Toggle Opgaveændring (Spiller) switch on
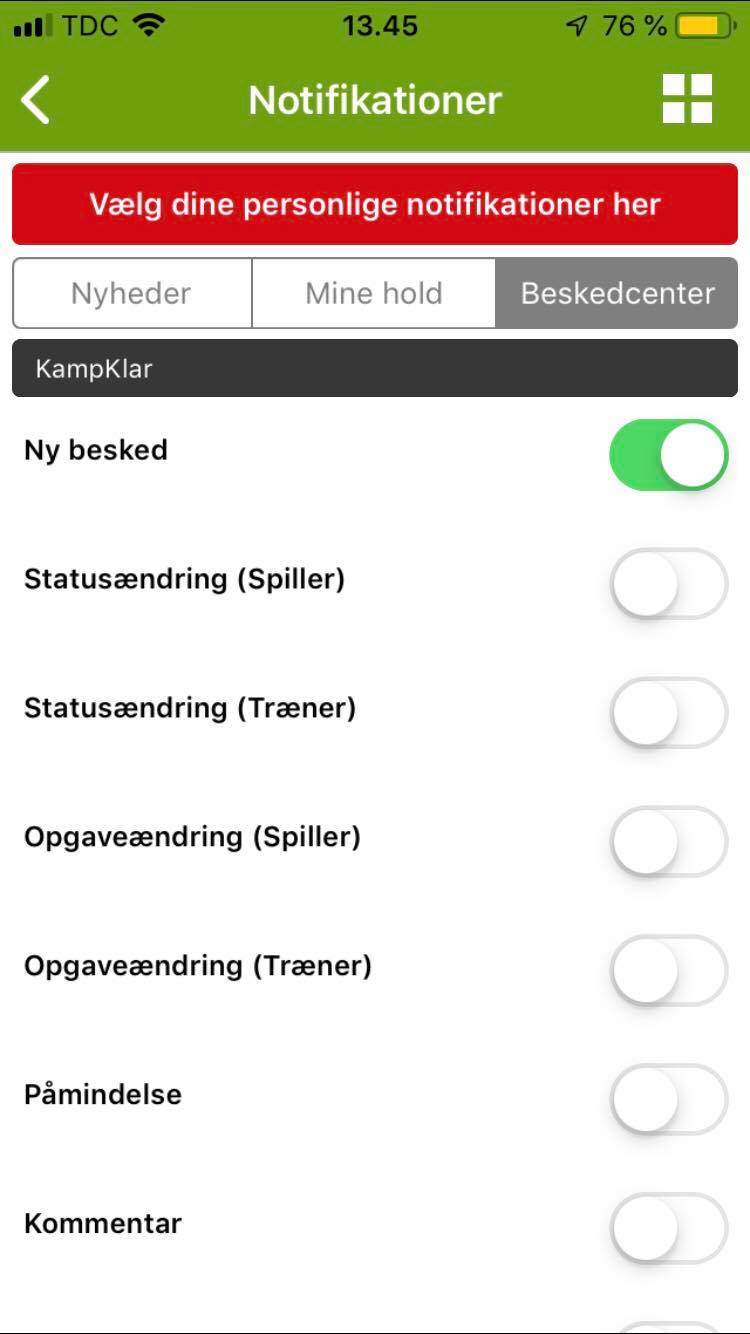The image size is (750, 1334). (x=668, y=842)
